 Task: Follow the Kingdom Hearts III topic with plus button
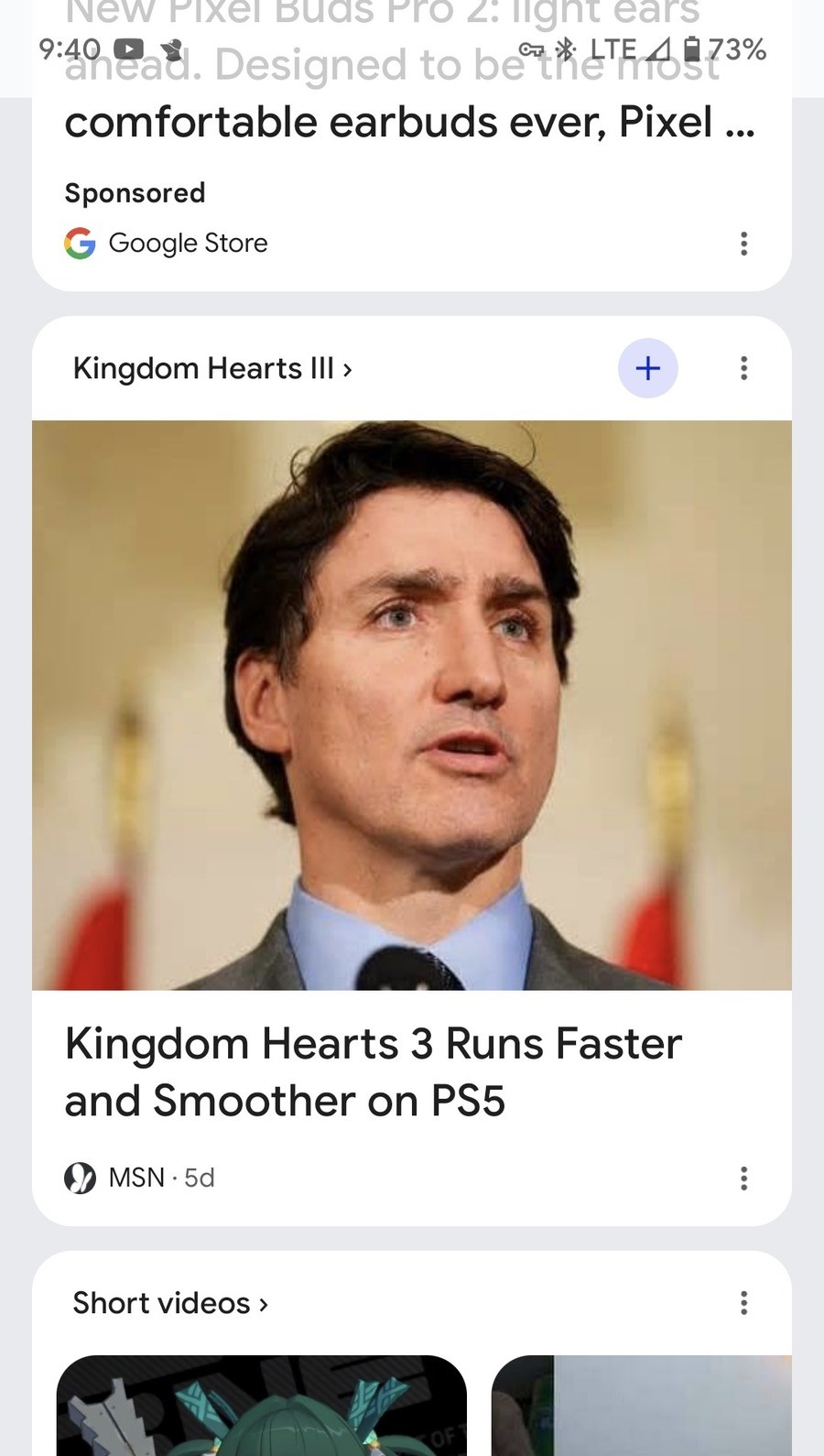[648, 368]
